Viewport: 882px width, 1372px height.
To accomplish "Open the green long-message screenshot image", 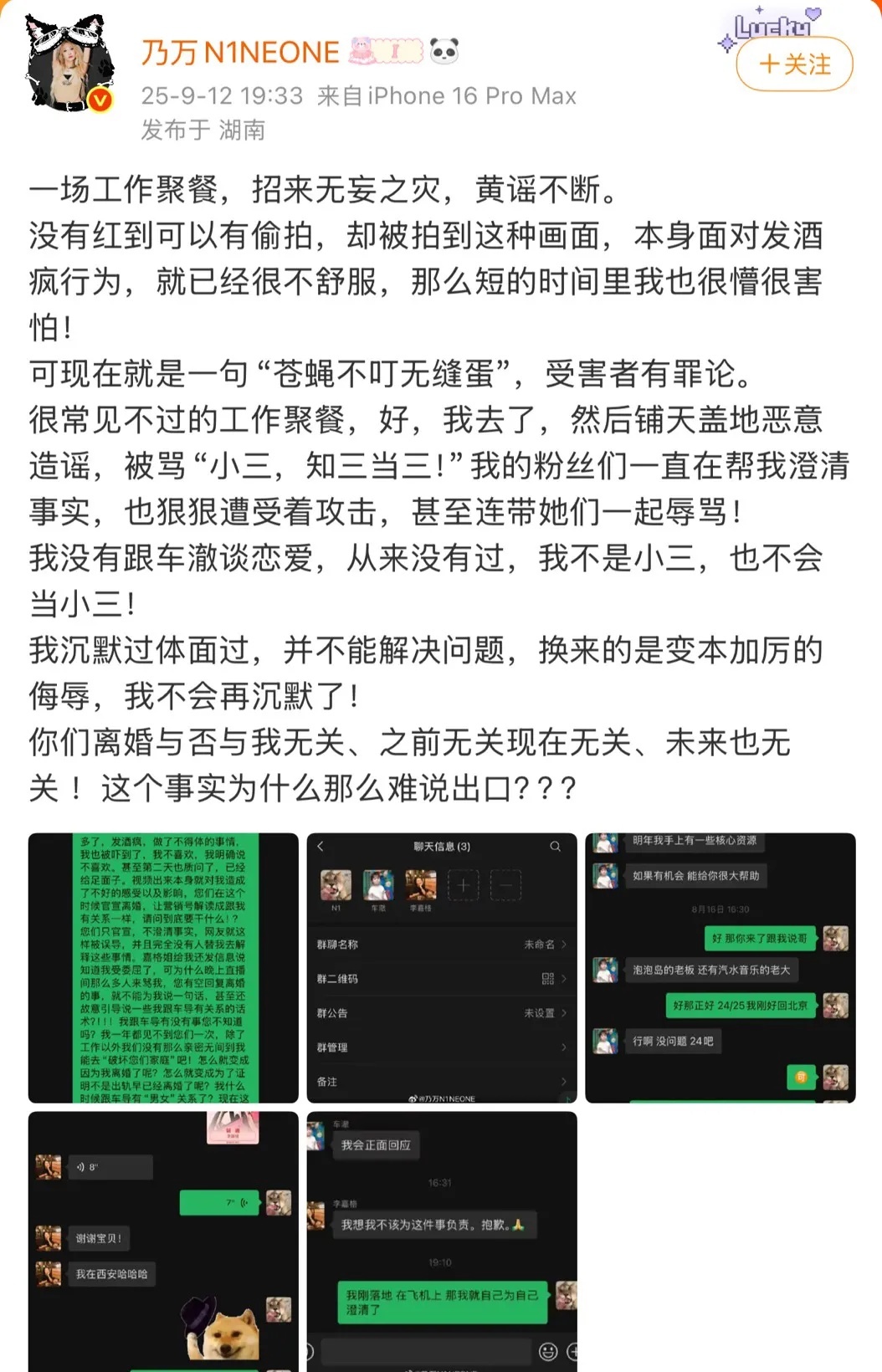I will (163, 968).
